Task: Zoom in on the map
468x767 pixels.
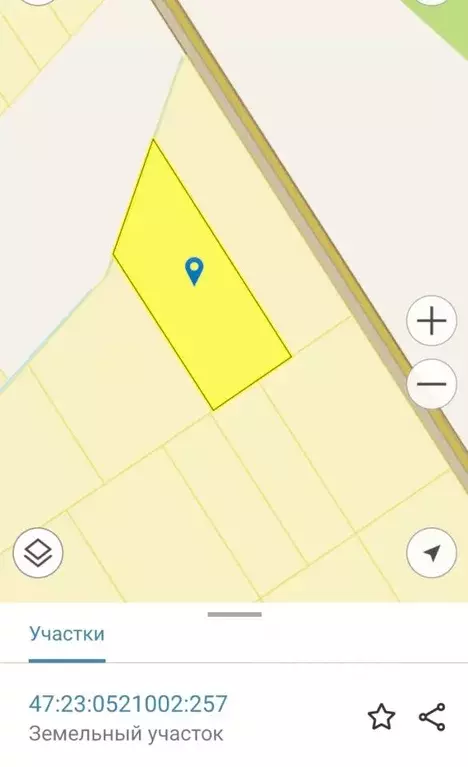Action: coord(431,321)
